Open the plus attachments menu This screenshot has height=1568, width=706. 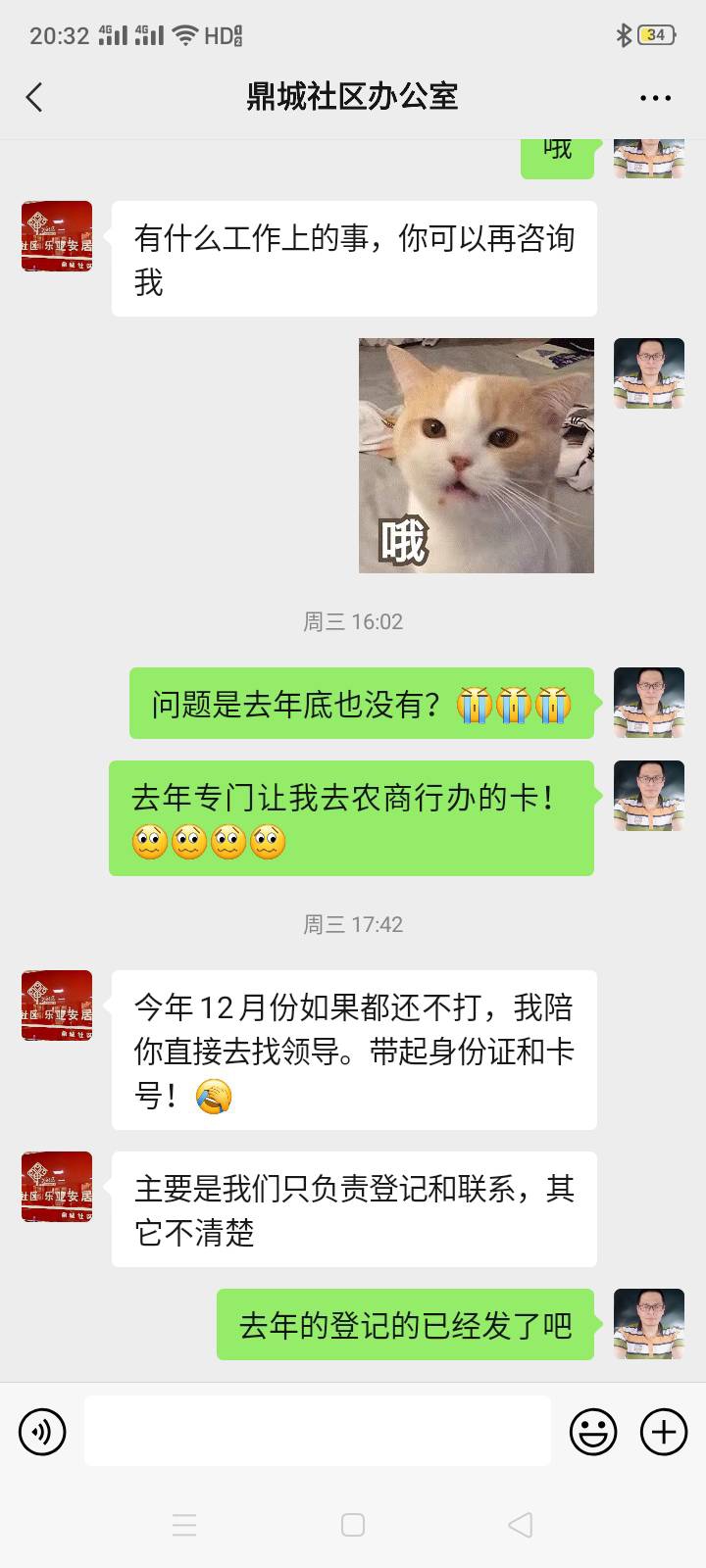[664, 1432]
